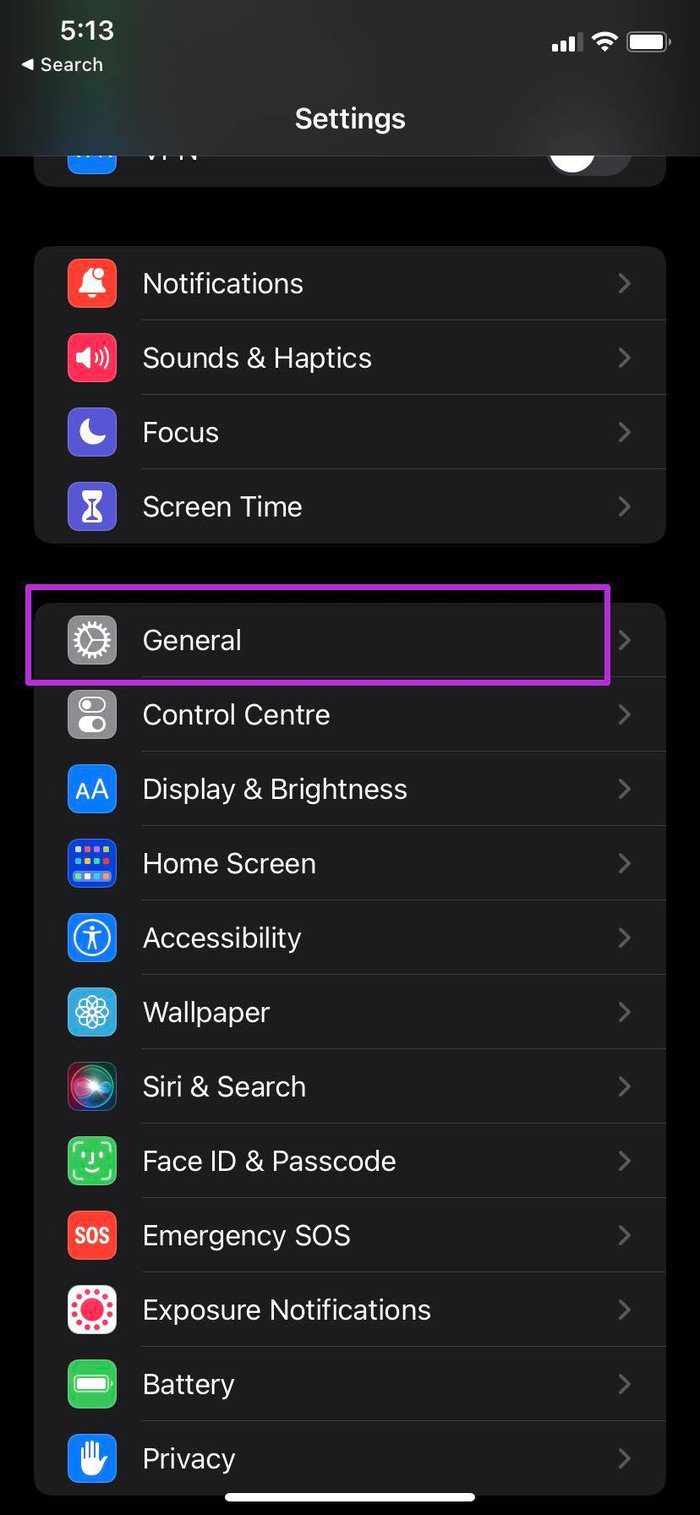Open Privacy settings
The width and height of the screenshot is (700, 1515).
click(350, 1458)
